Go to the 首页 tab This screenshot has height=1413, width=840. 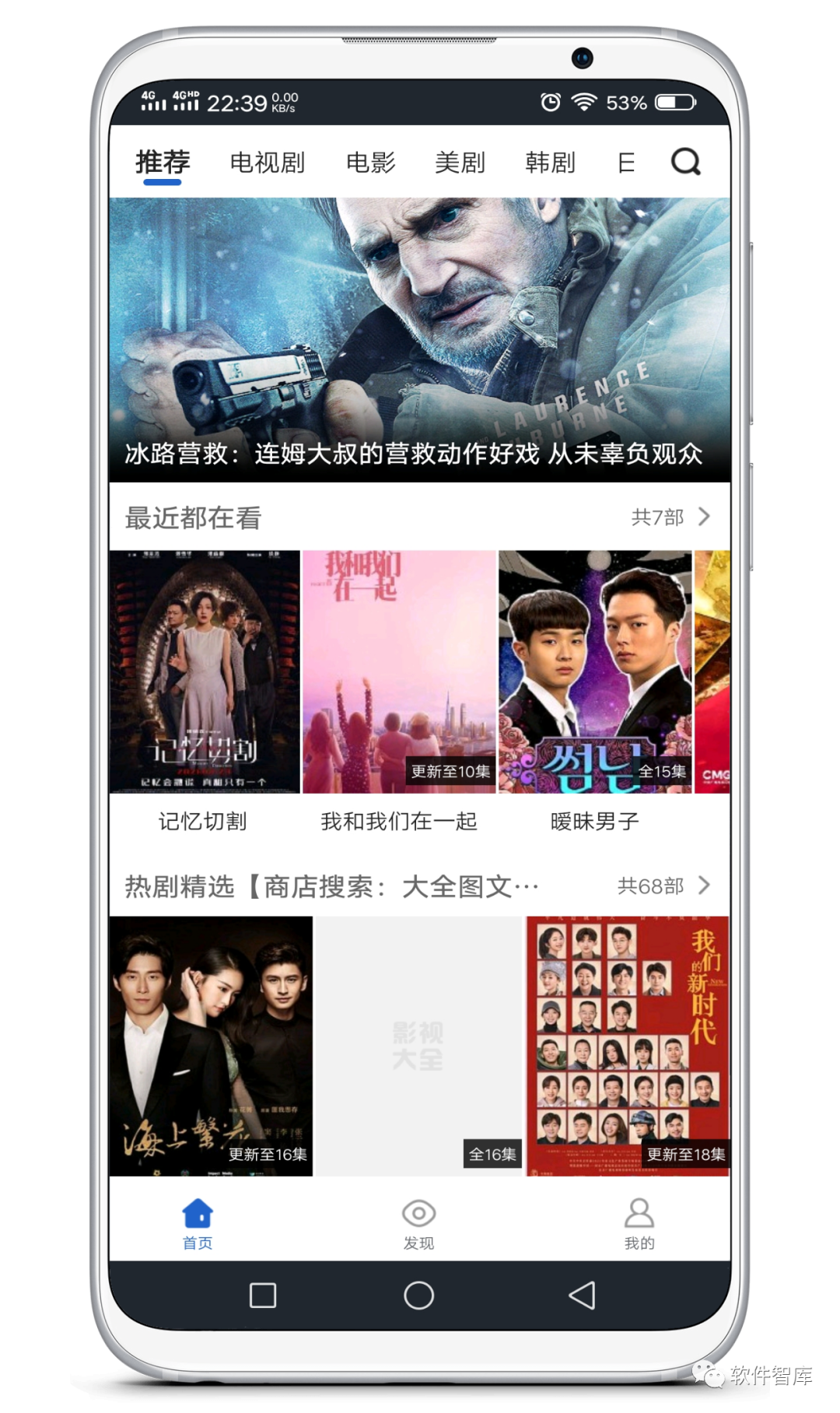coord(198,1223)
